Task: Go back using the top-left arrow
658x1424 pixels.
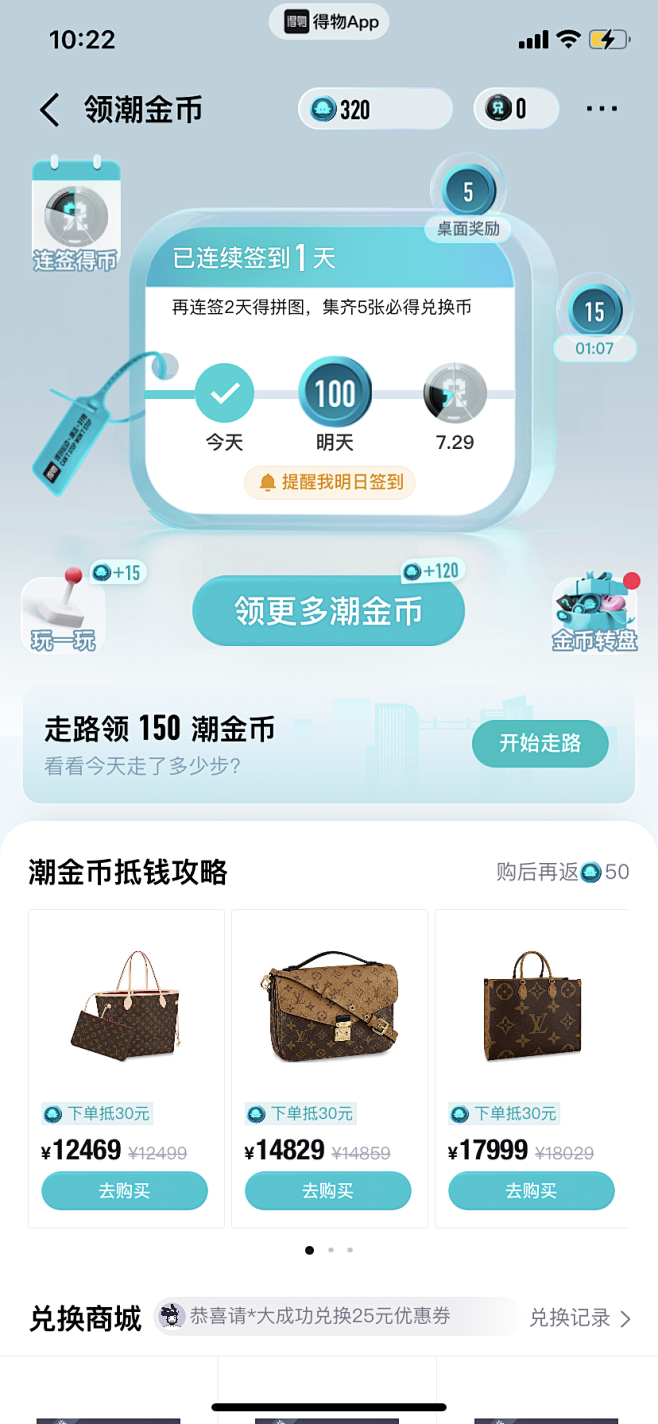Action: coord(50,109)
